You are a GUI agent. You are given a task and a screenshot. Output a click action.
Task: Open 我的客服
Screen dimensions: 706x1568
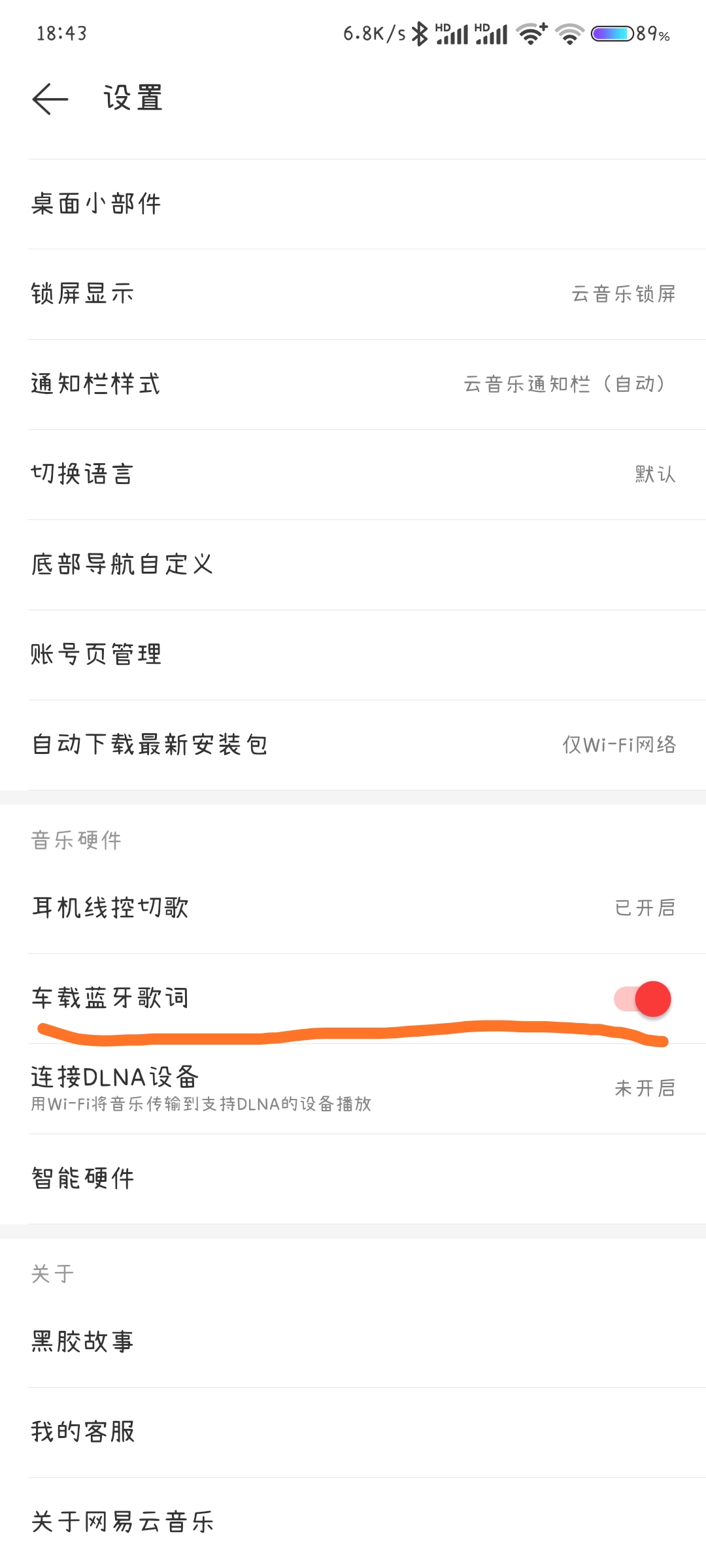pyautogui.click(x=353, y=1432)
